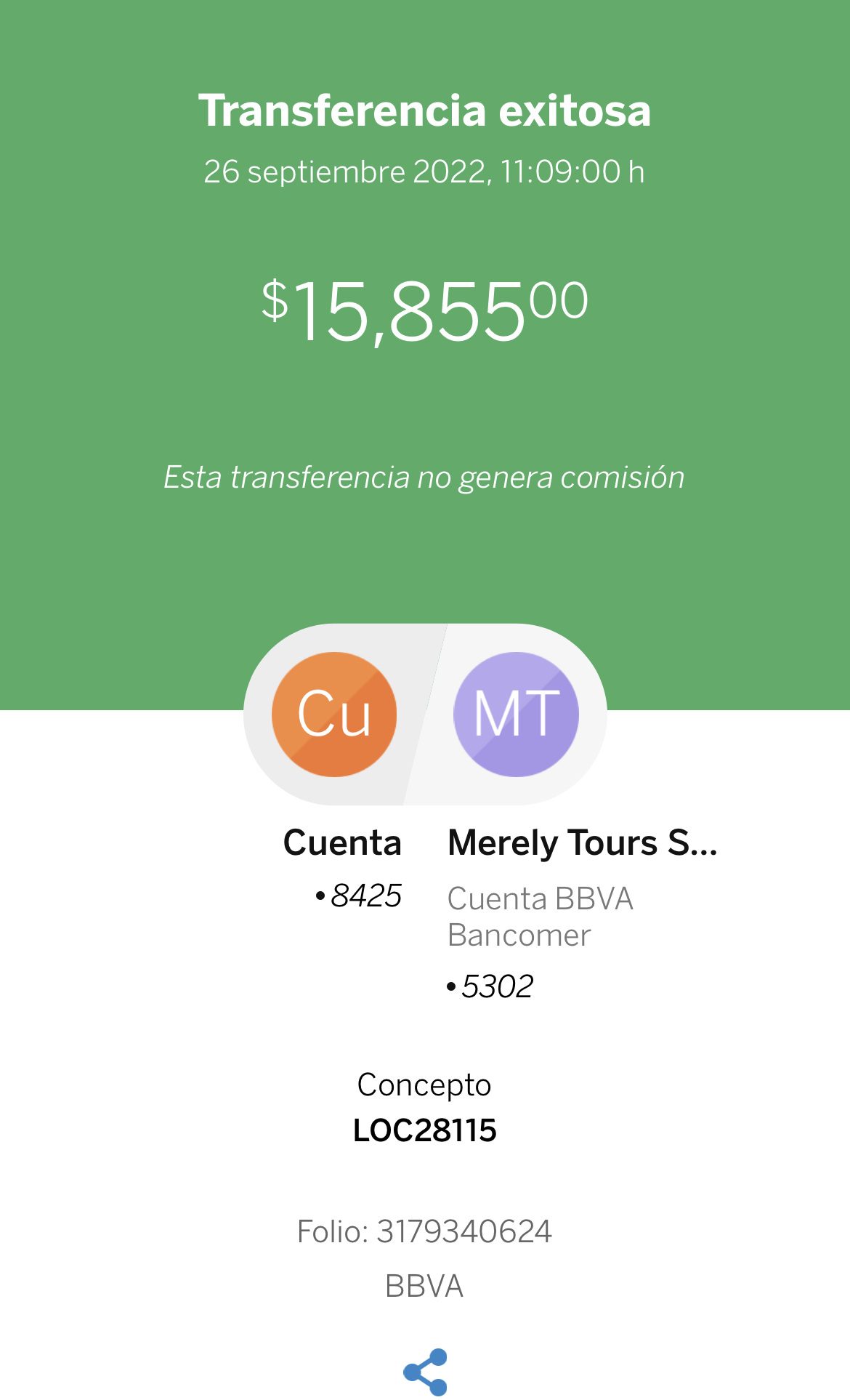This screenshot has width=850, height=1400.
Task: Share the transfer receipt
Action: [x=425, y=1372]
